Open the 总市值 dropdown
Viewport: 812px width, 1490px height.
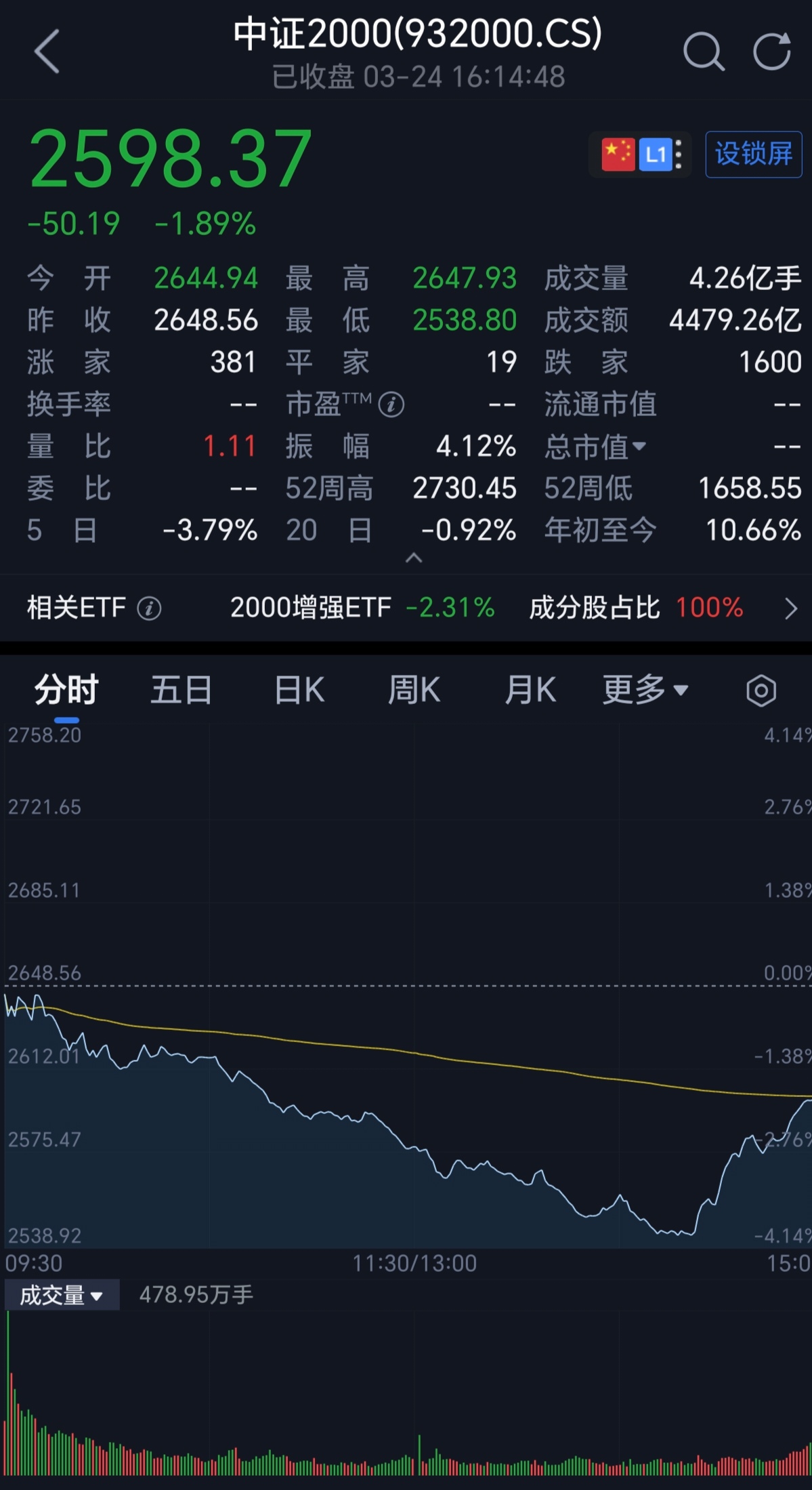tap(639, 447)
